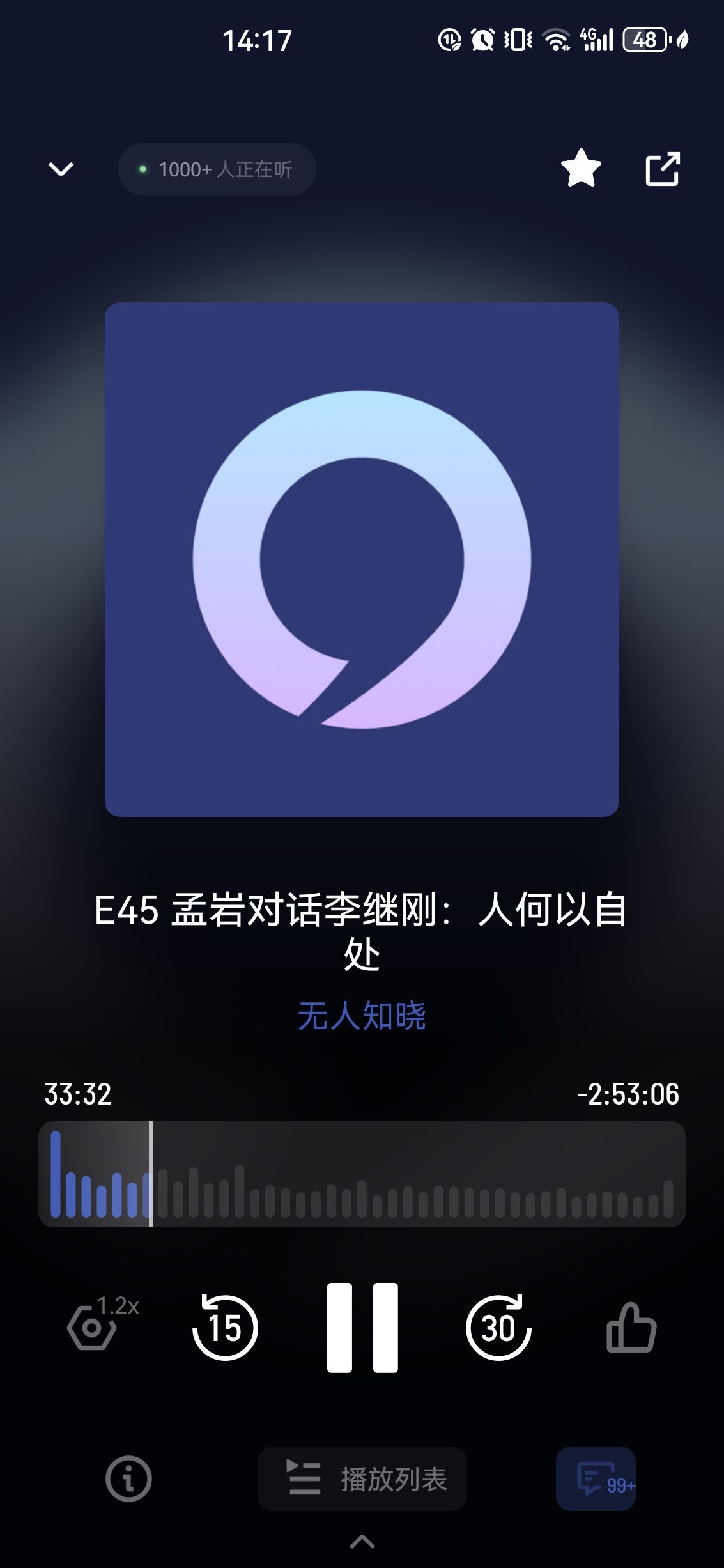Screen dimensions: 724x1568
Task: Seek within the episode waveform bar
Action: point(362,1174)
